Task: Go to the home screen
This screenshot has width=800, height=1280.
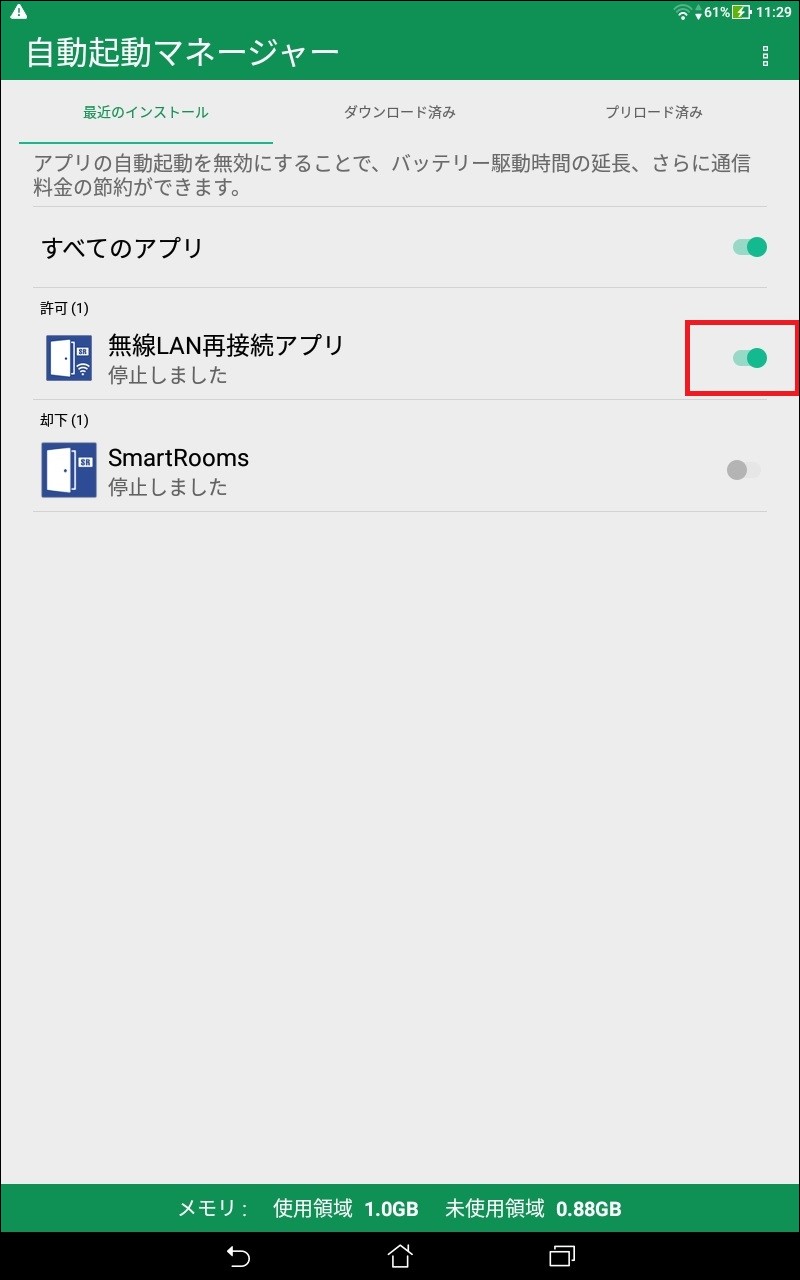Action: tap(400, 1254)
